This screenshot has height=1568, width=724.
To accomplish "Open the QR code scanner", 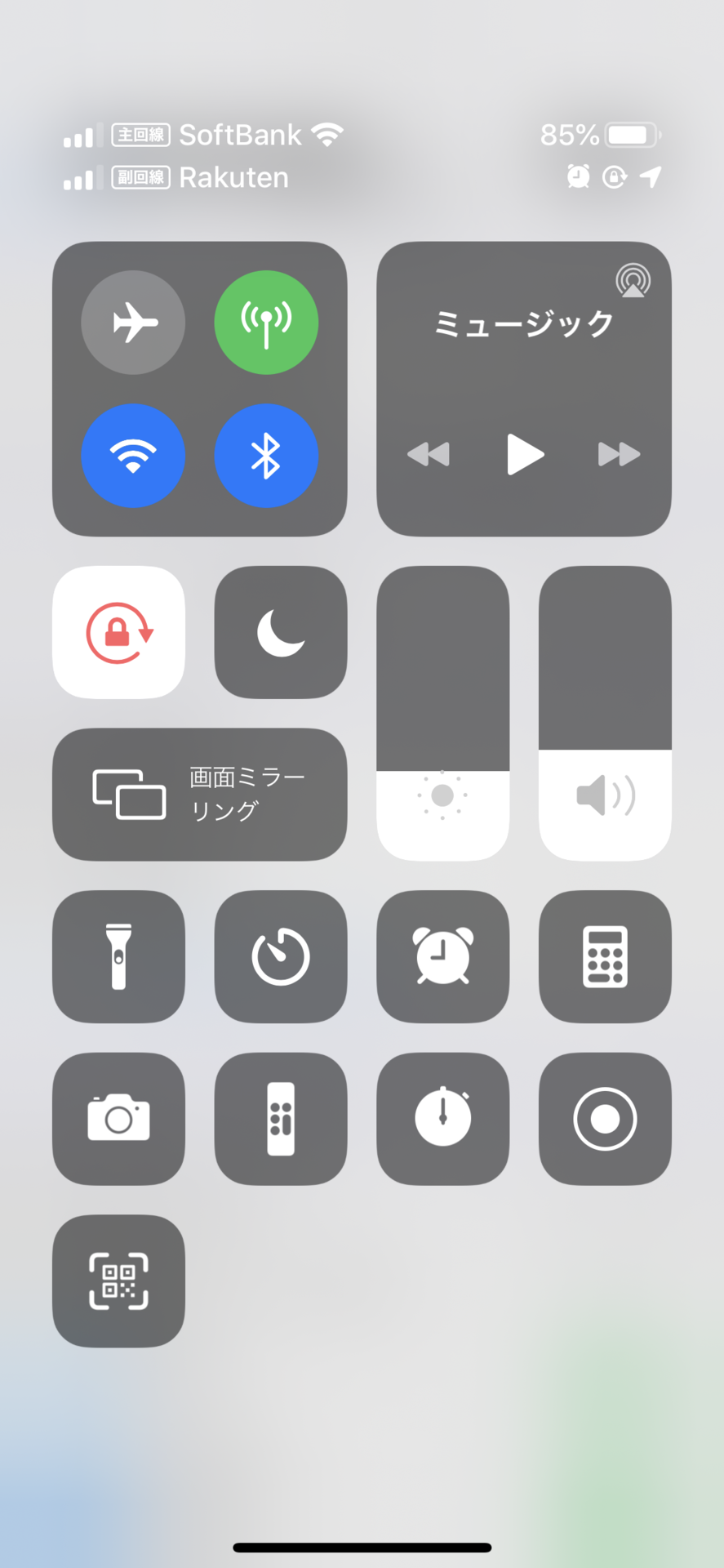I will tap(118, 1281).
